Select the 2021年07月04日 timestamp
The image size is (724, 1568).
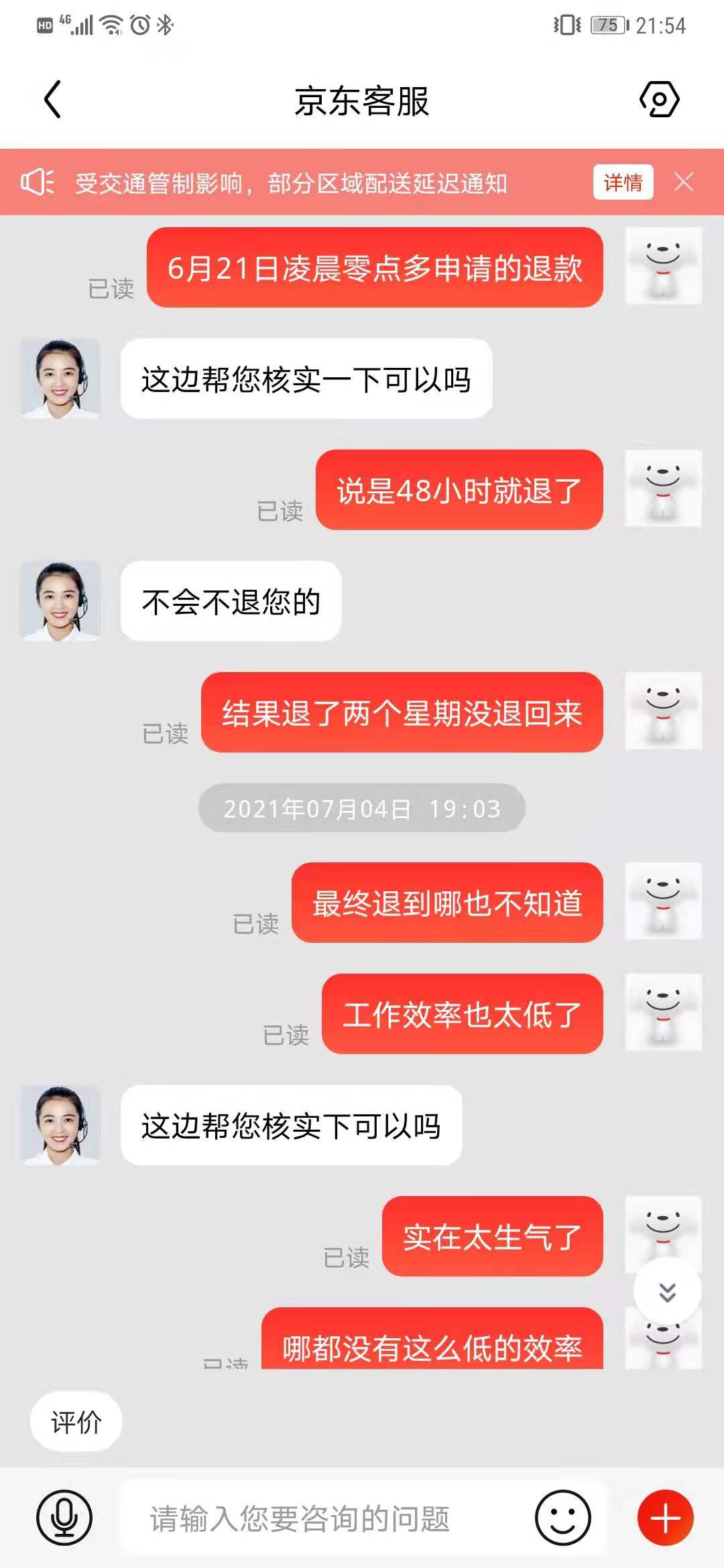[x=362, y=809]
